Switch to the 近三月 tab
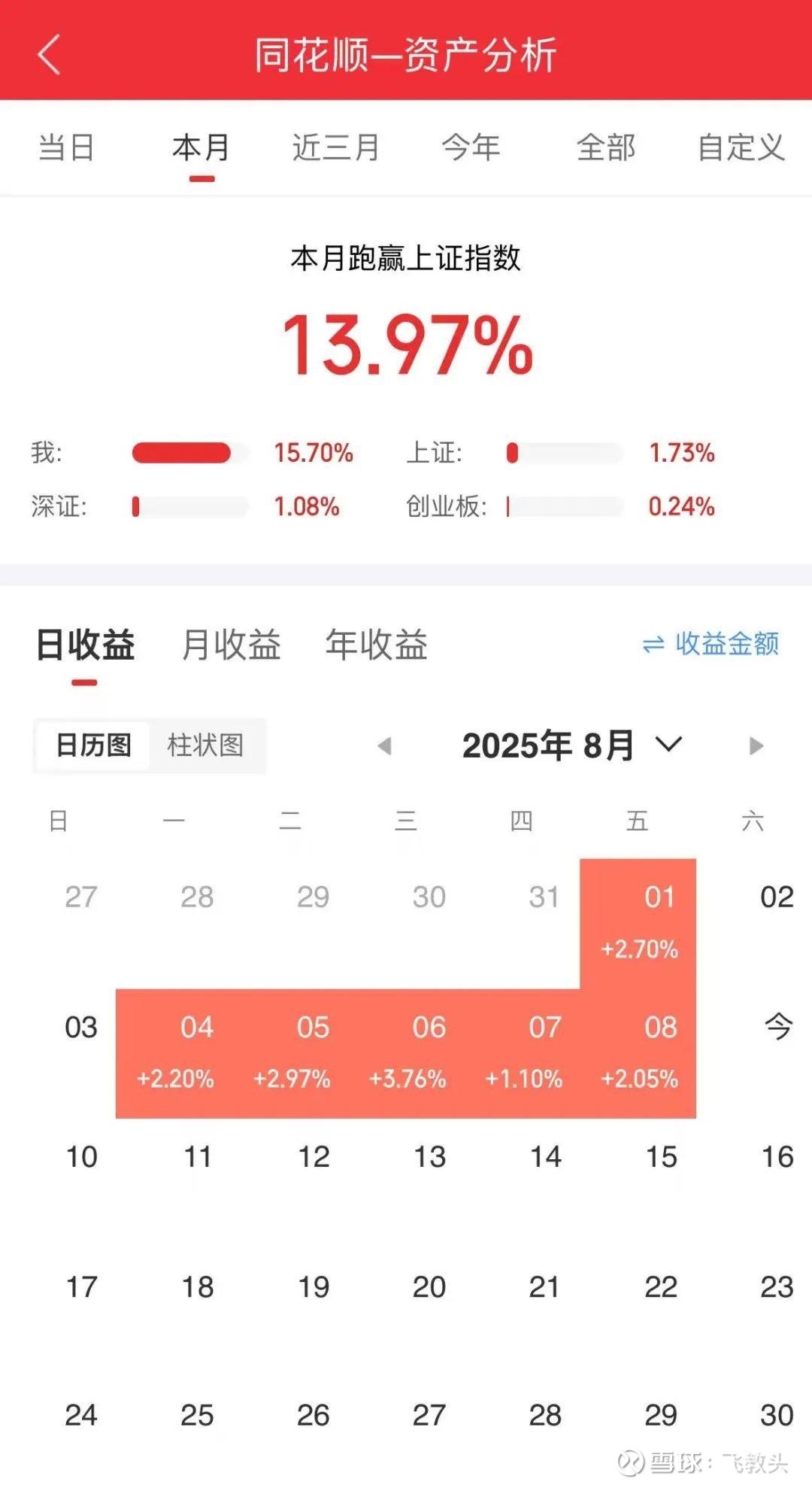812x1488 pixels. click(336, 147)
